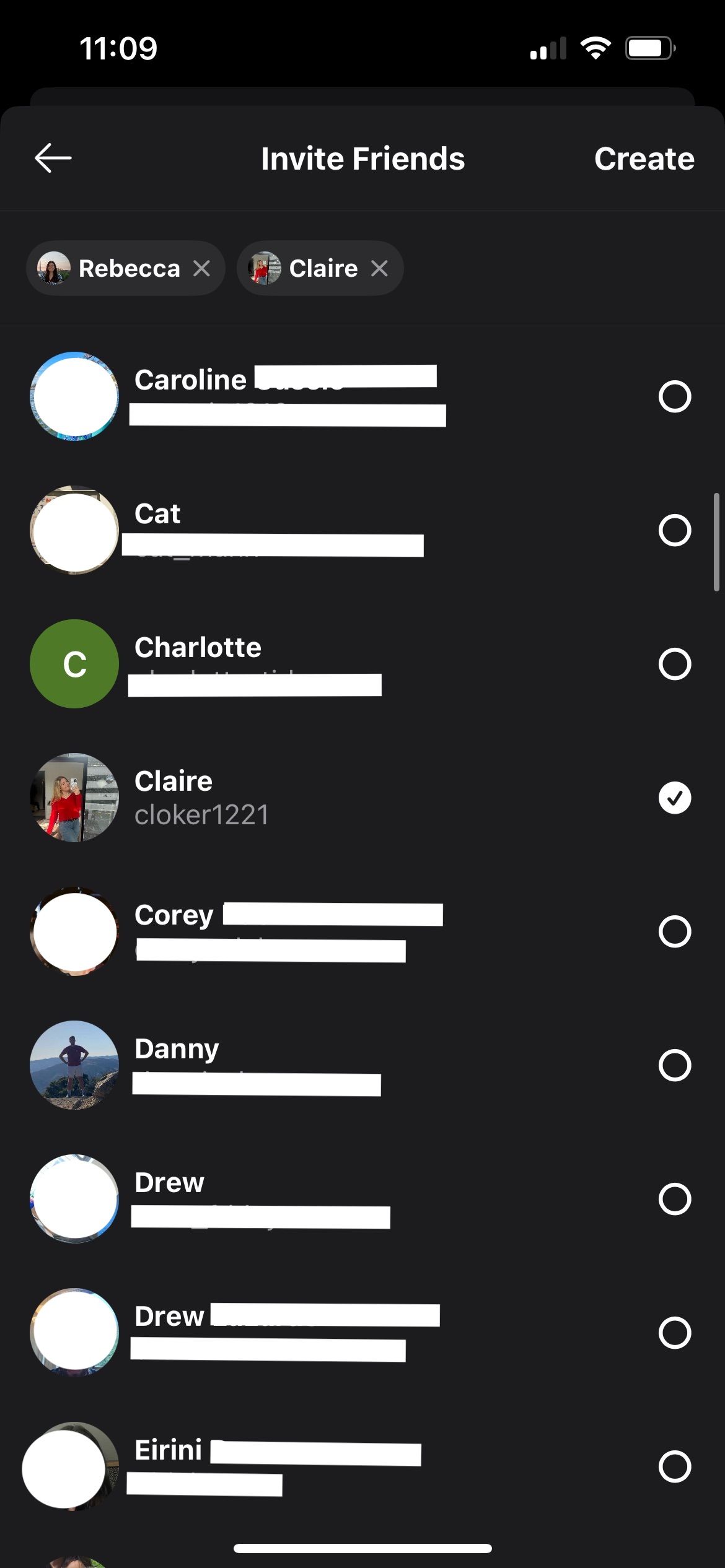Tap Charlotte's green letter avatar

point(74,663)
